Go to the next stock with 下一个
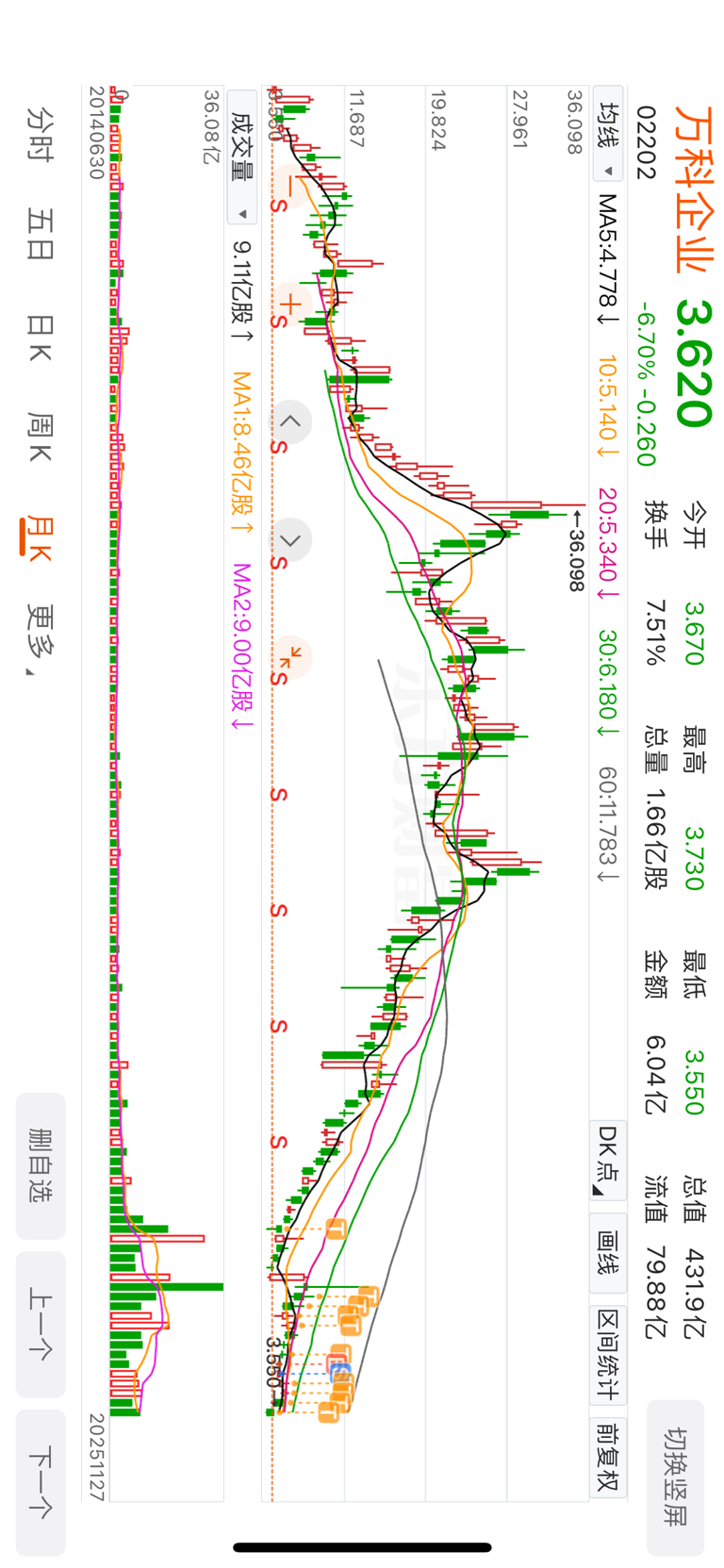This screenshot has width=724, height=1568. point(41,1482)
